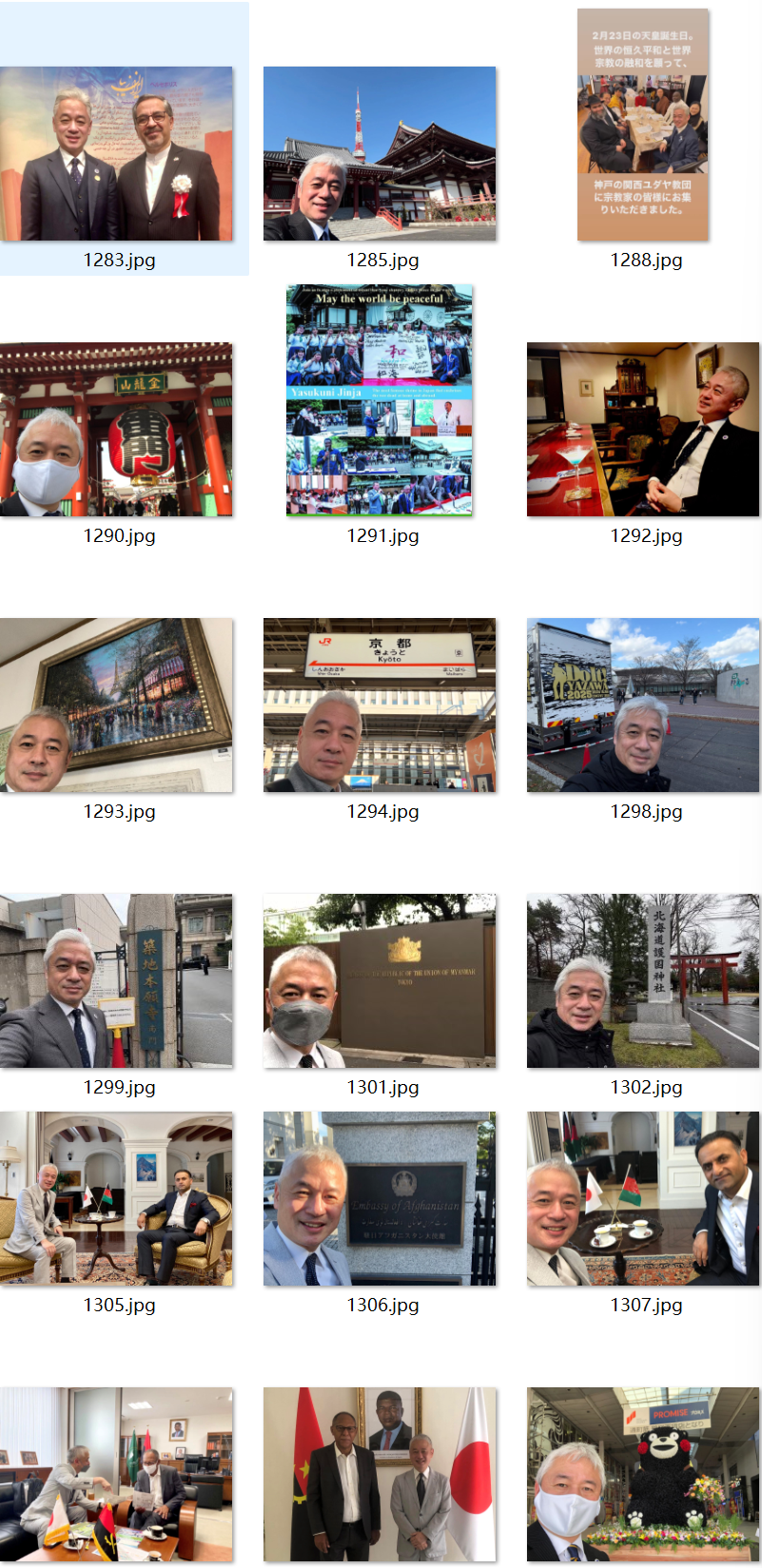
Task: Open the file 1299.jpg
Action: (116, 980)
